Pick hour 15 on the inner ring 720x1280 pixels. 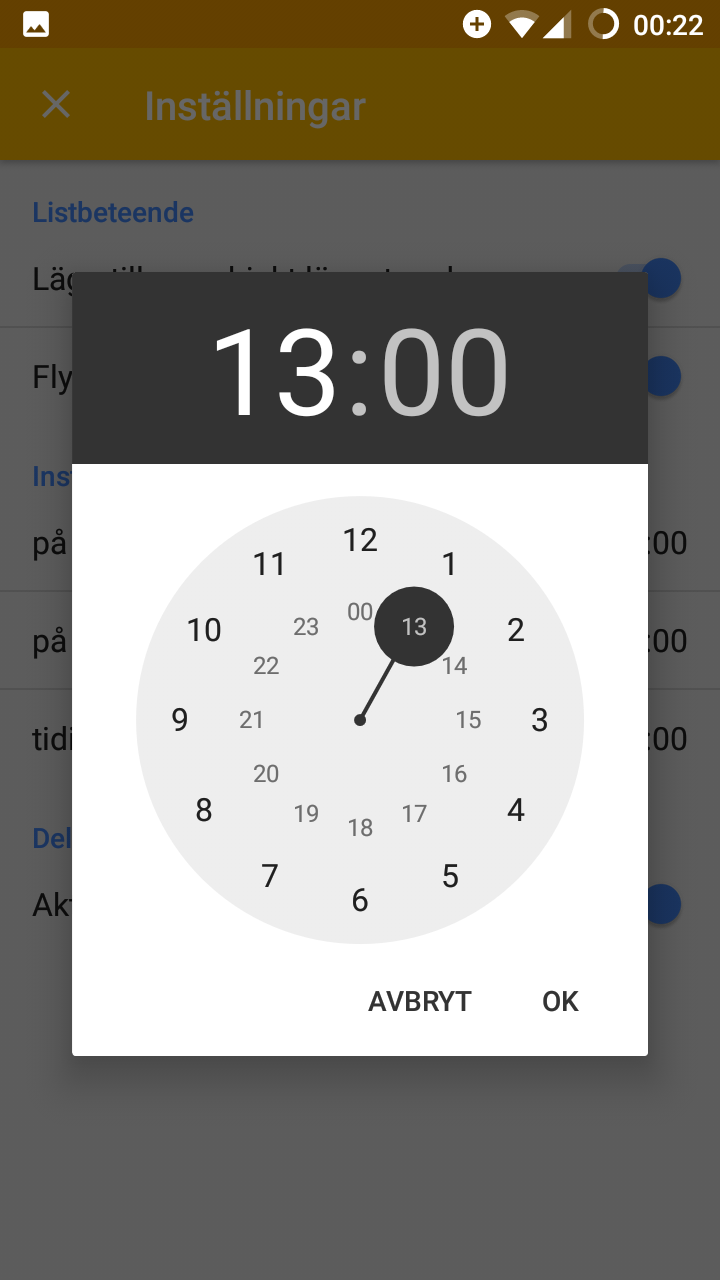[468, 720]
